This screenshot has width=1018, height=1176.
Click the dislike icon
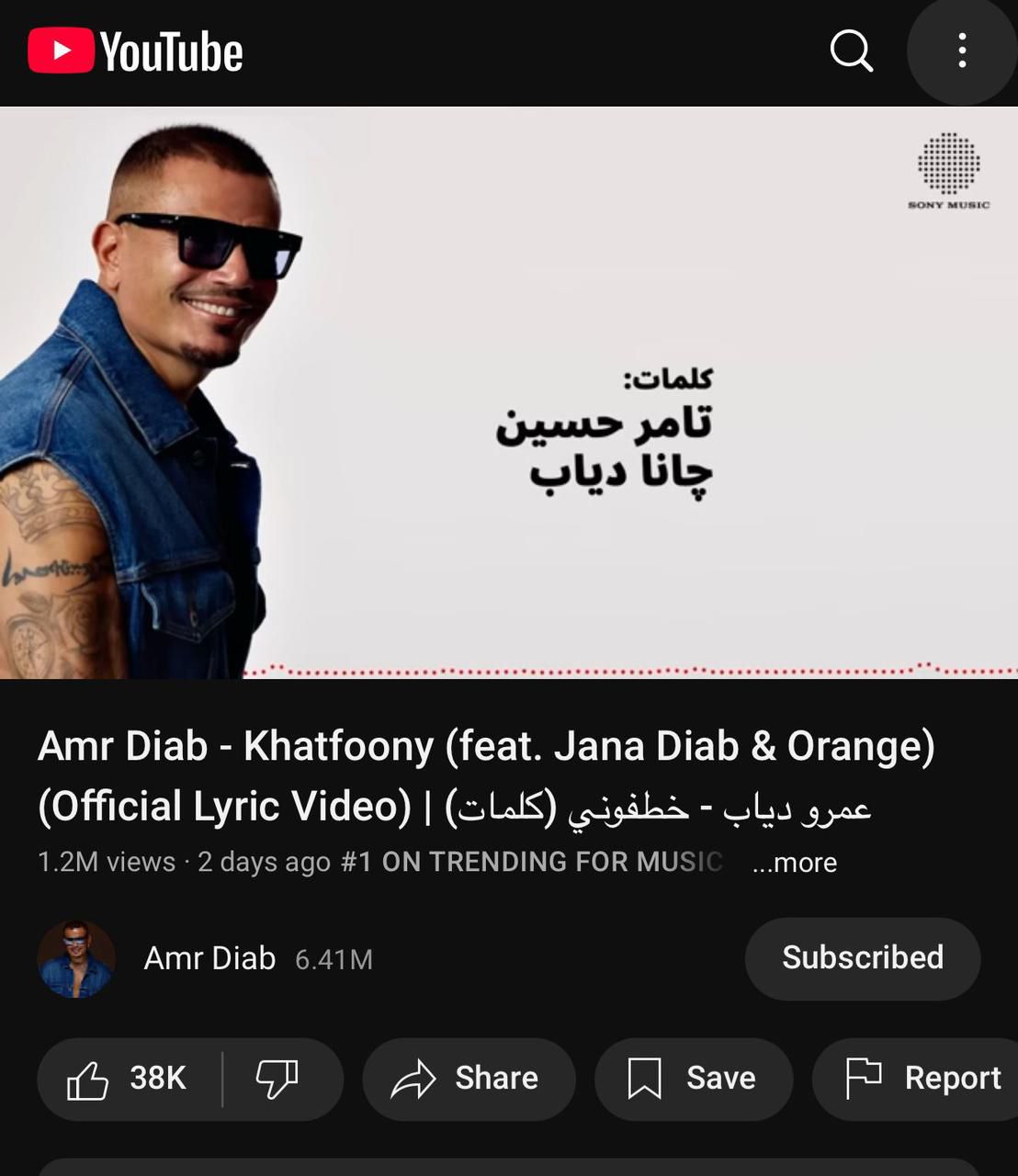coord(280,1080)
